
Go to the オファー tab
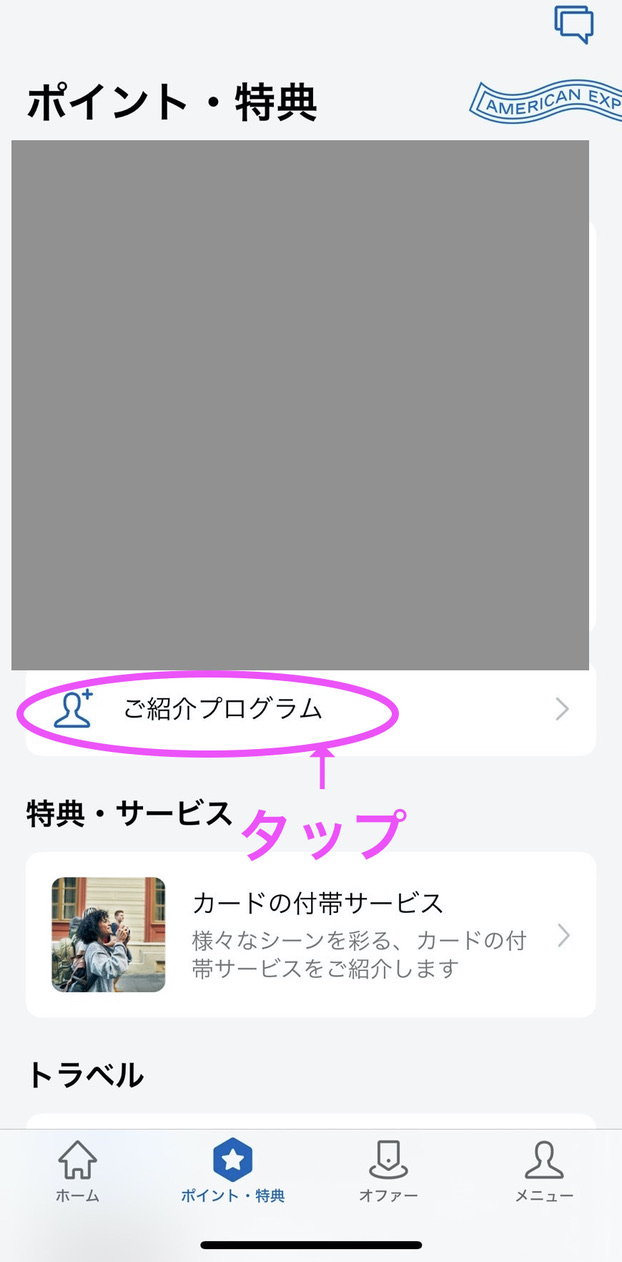point(388,1172)
